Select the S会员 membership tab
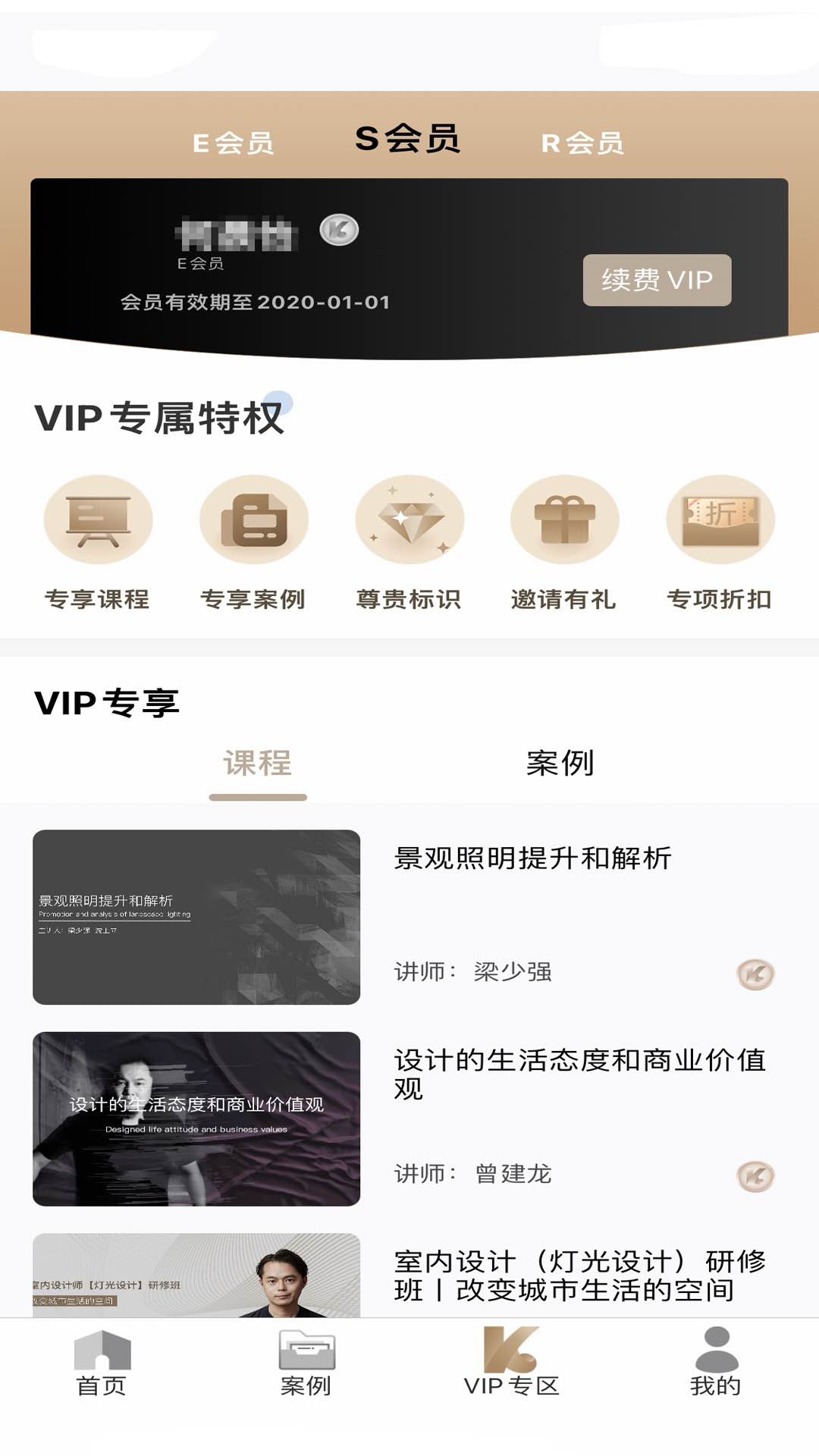The height and width of the screenshot is (1456, 819). tap(407, 139)
